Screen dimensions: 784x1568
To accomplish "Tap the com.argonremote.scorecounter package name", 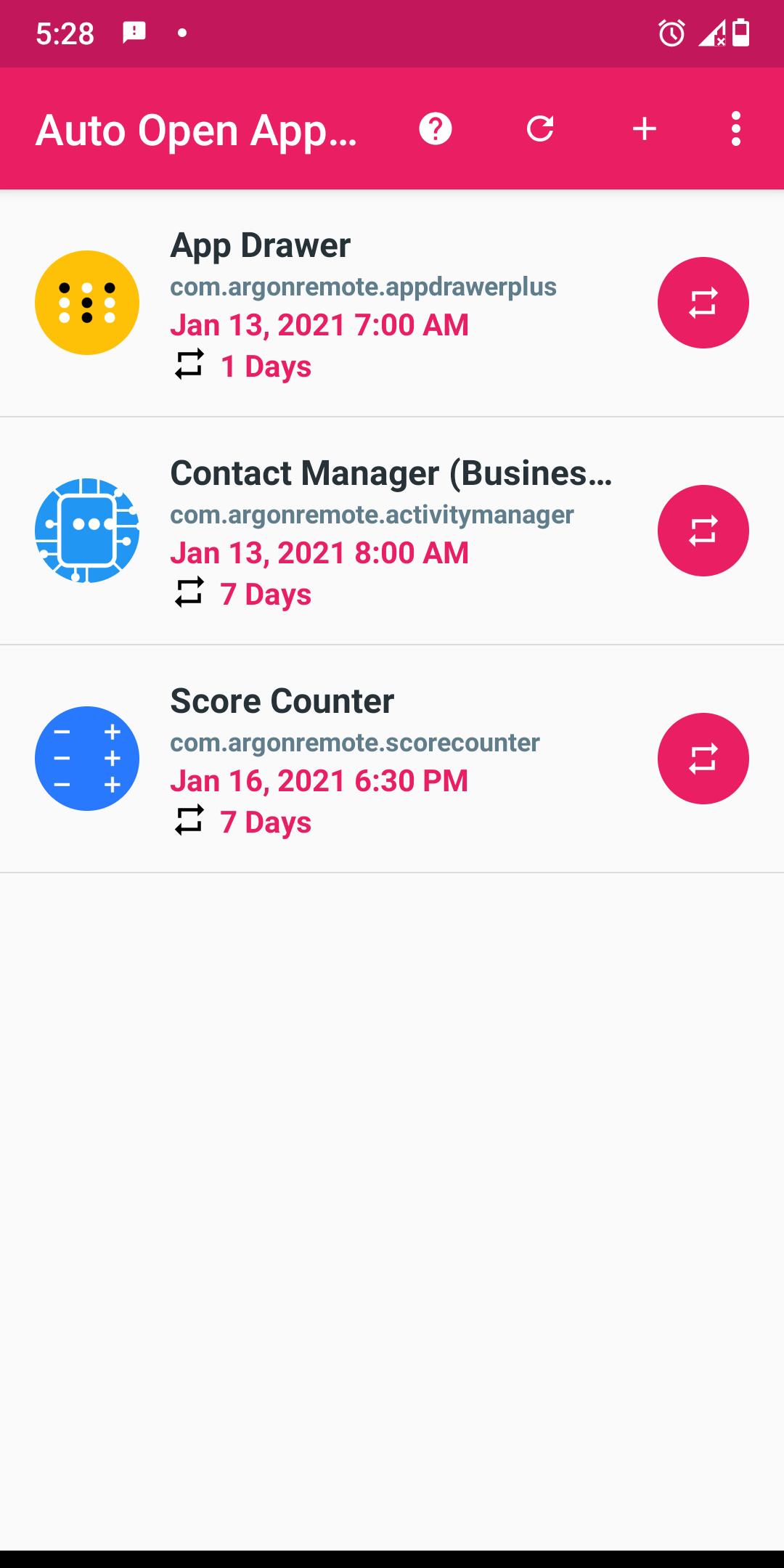I will [x=354, y=742].
